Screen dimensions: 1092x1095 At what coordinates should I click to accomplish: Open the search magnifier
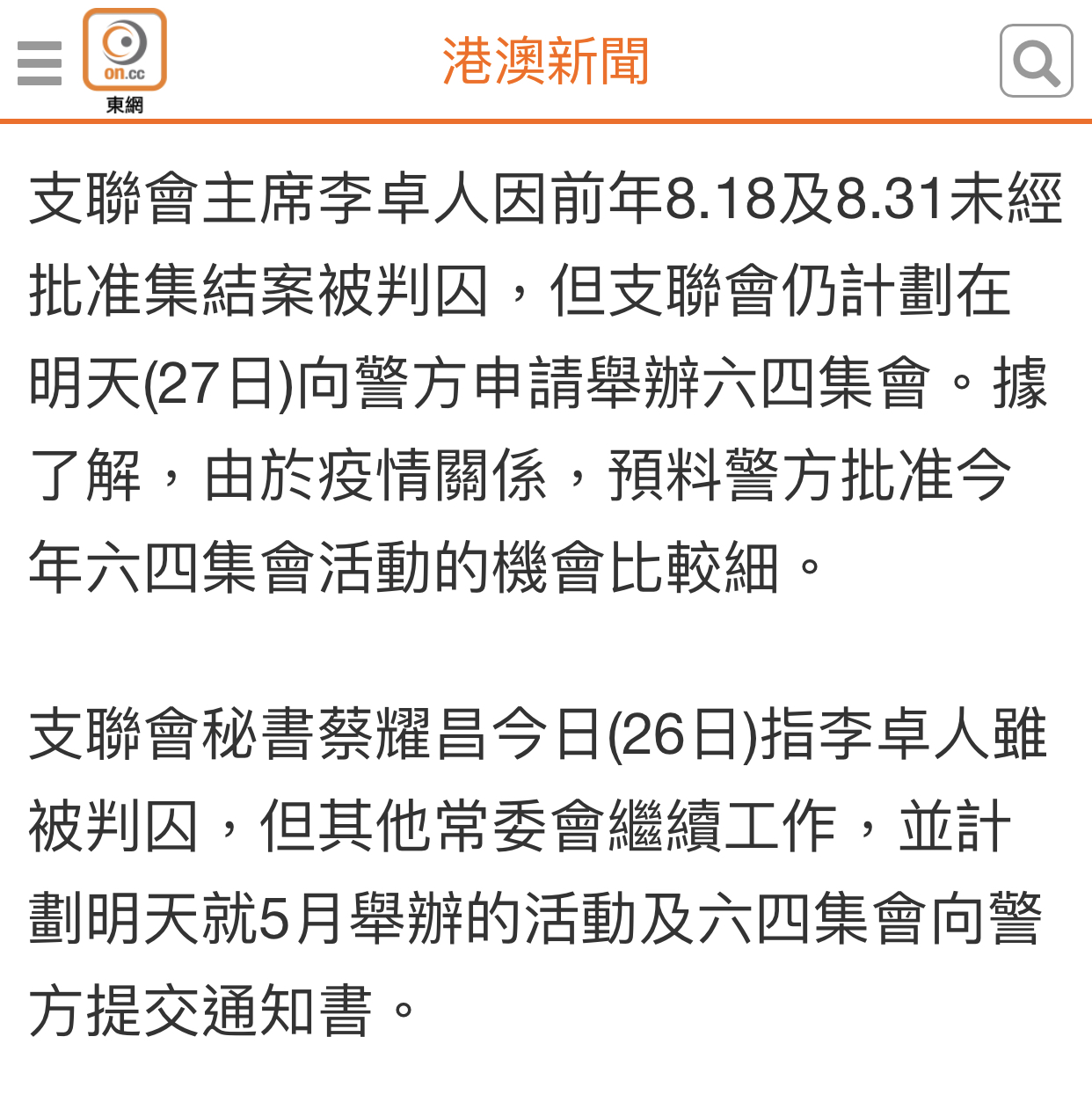tap(1036, 62)
